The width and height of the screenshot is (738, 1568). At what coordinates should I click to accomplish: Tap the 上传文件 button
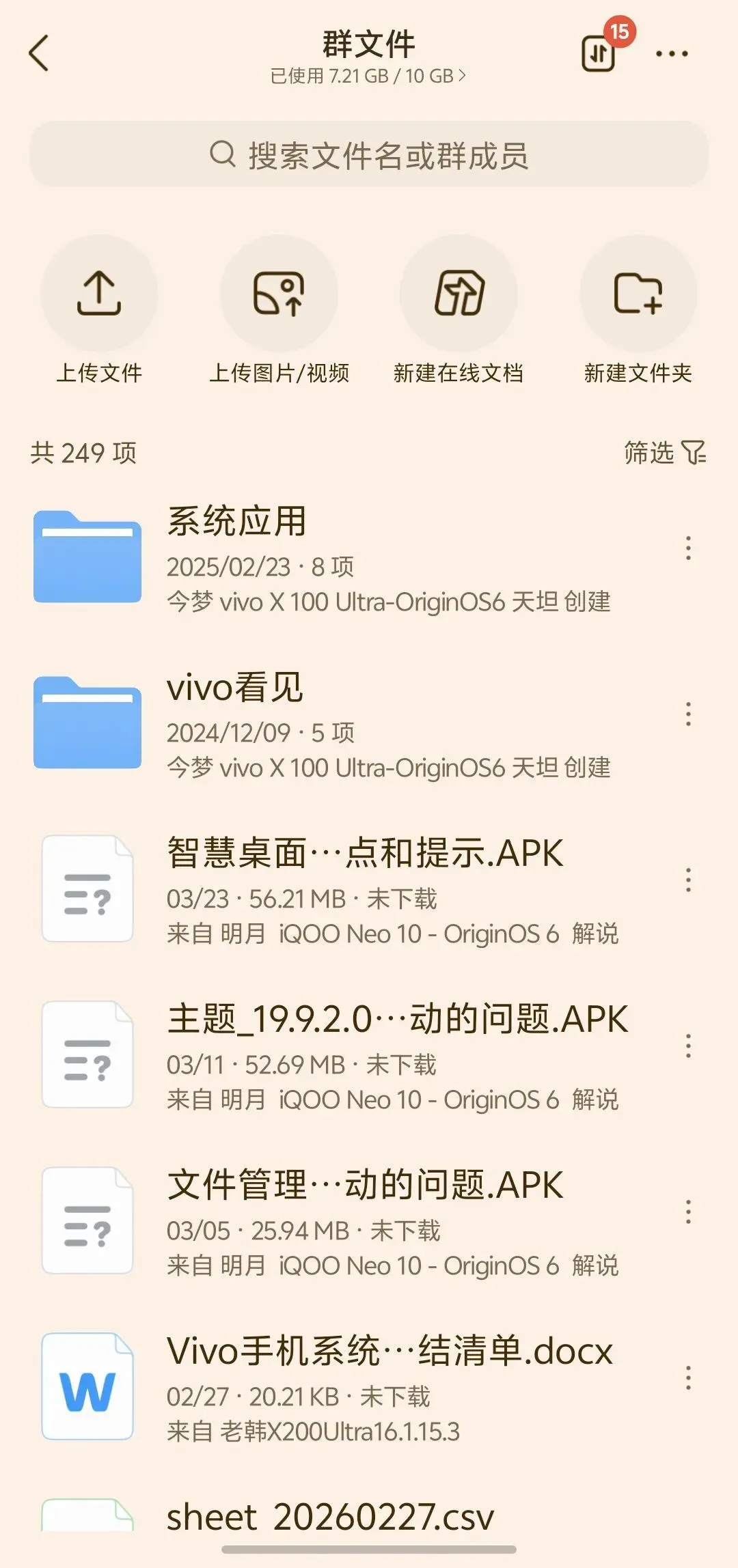click(x=99, y=311)
